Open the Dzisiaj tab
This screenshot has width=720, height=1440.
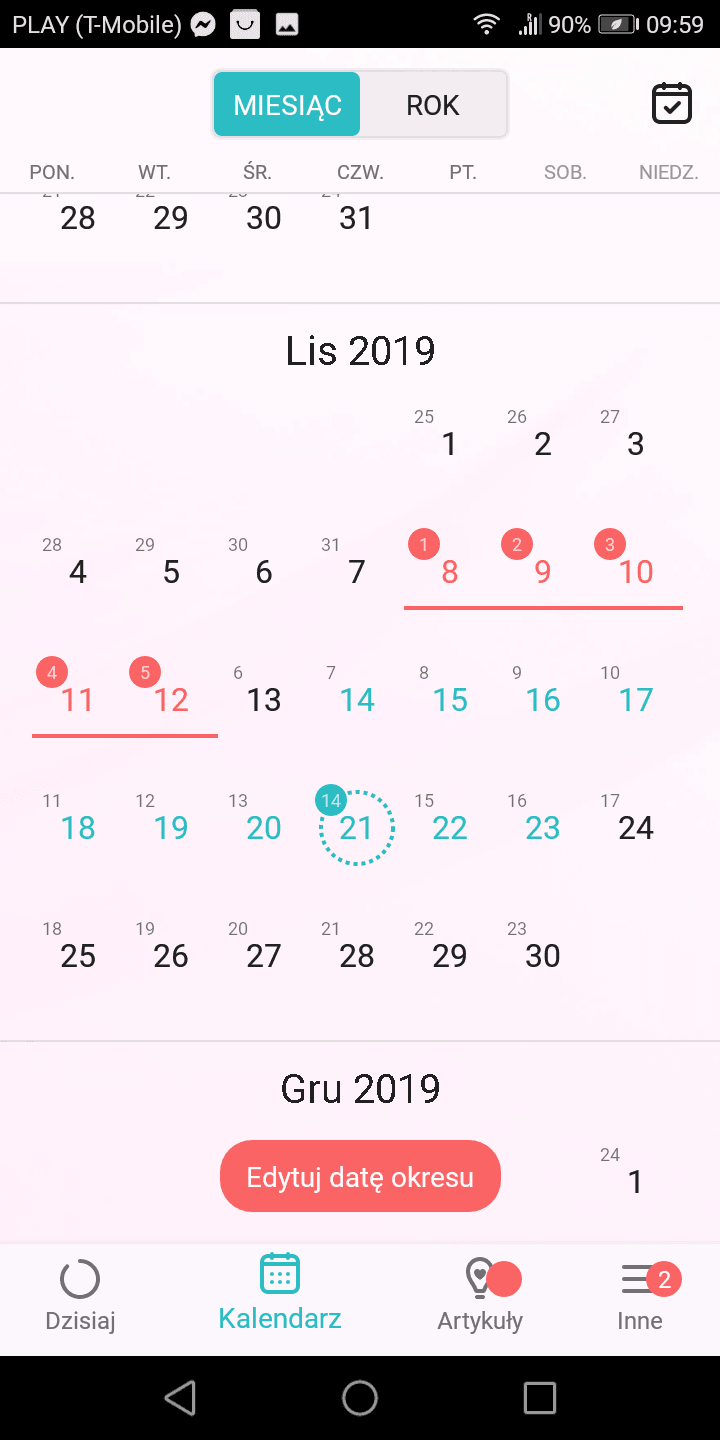point(80,1295)
